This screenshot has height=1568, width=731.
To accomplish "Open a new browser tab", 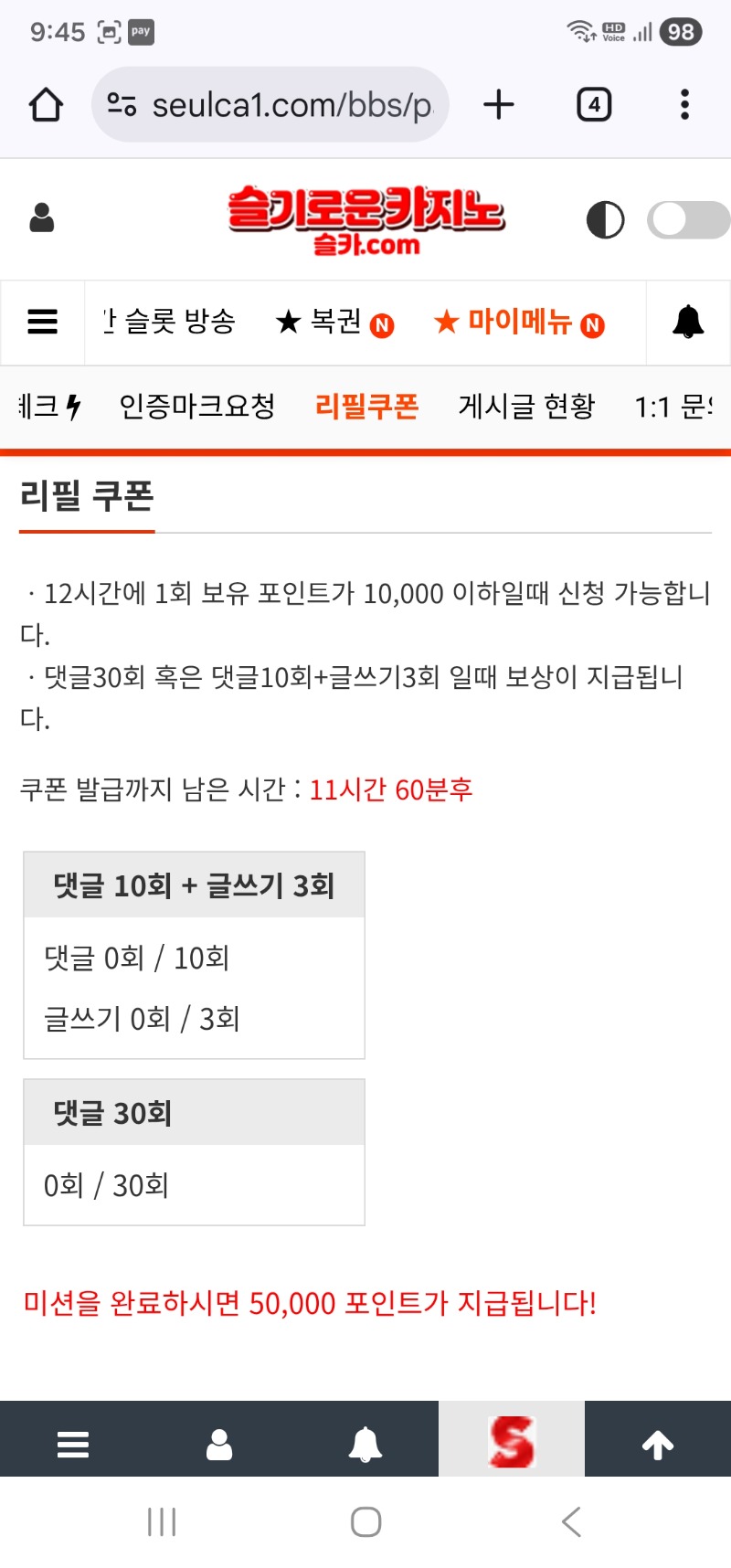I will pos(499,105).
